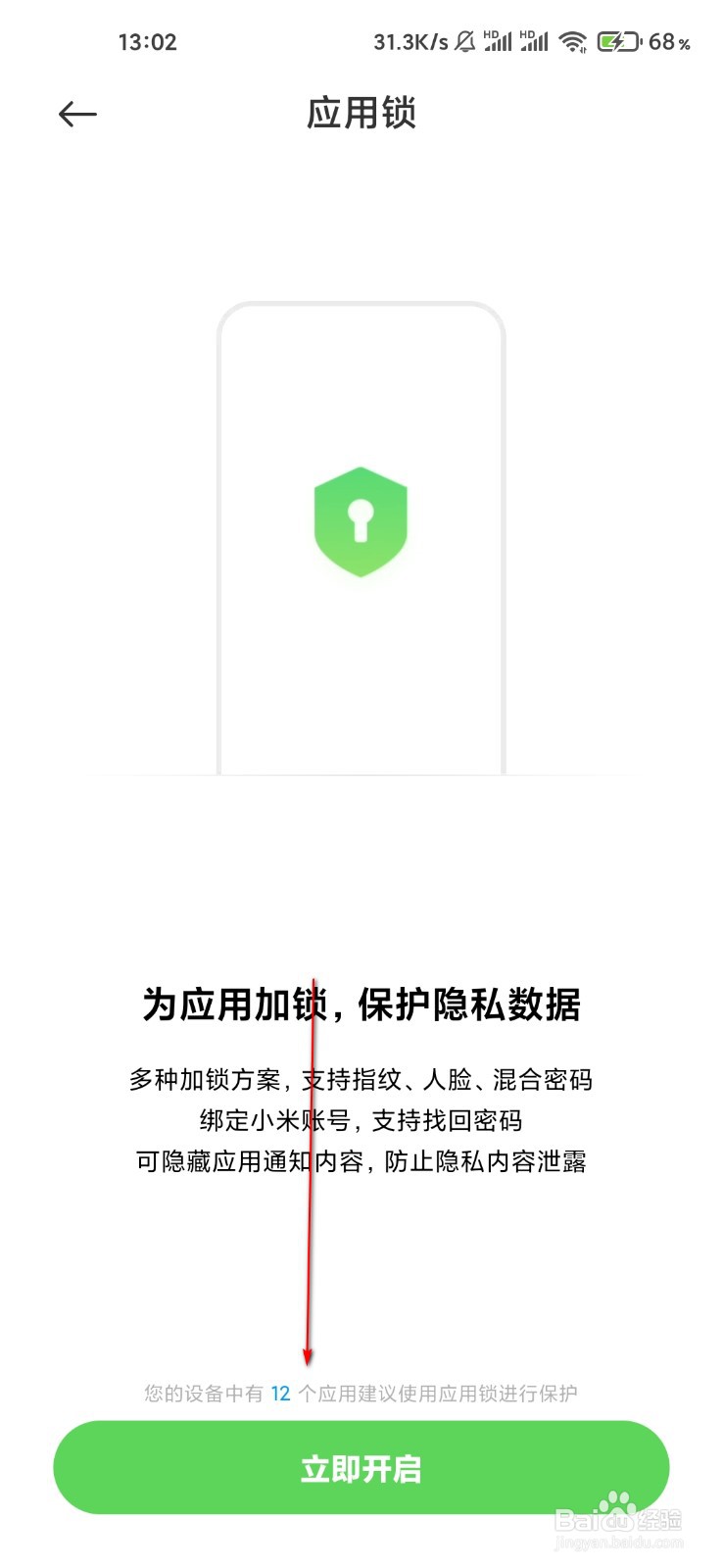Tap the Baidu paw logo watermark
This screenshot has height=1568, width=723.
(x=618, y=1501)
